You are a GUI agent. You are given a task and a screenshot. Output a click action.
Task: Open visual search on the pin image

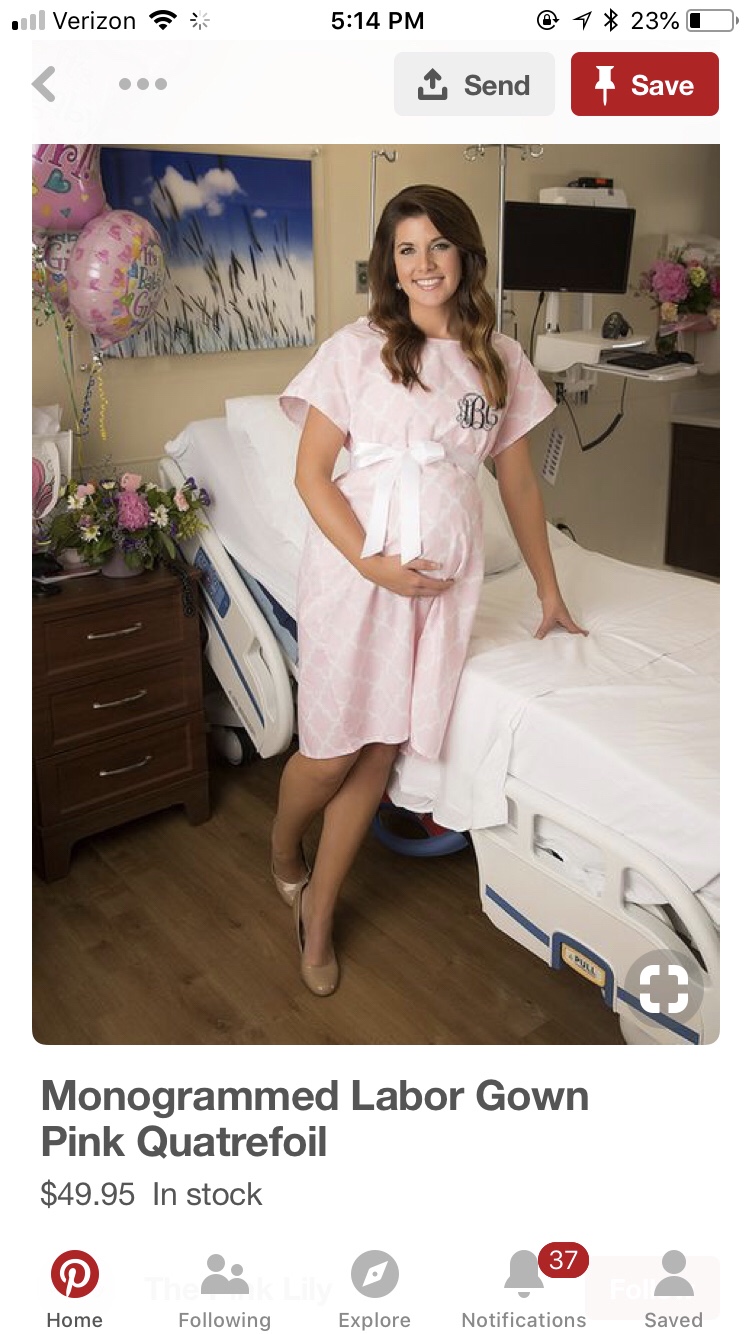pos(664,989)
